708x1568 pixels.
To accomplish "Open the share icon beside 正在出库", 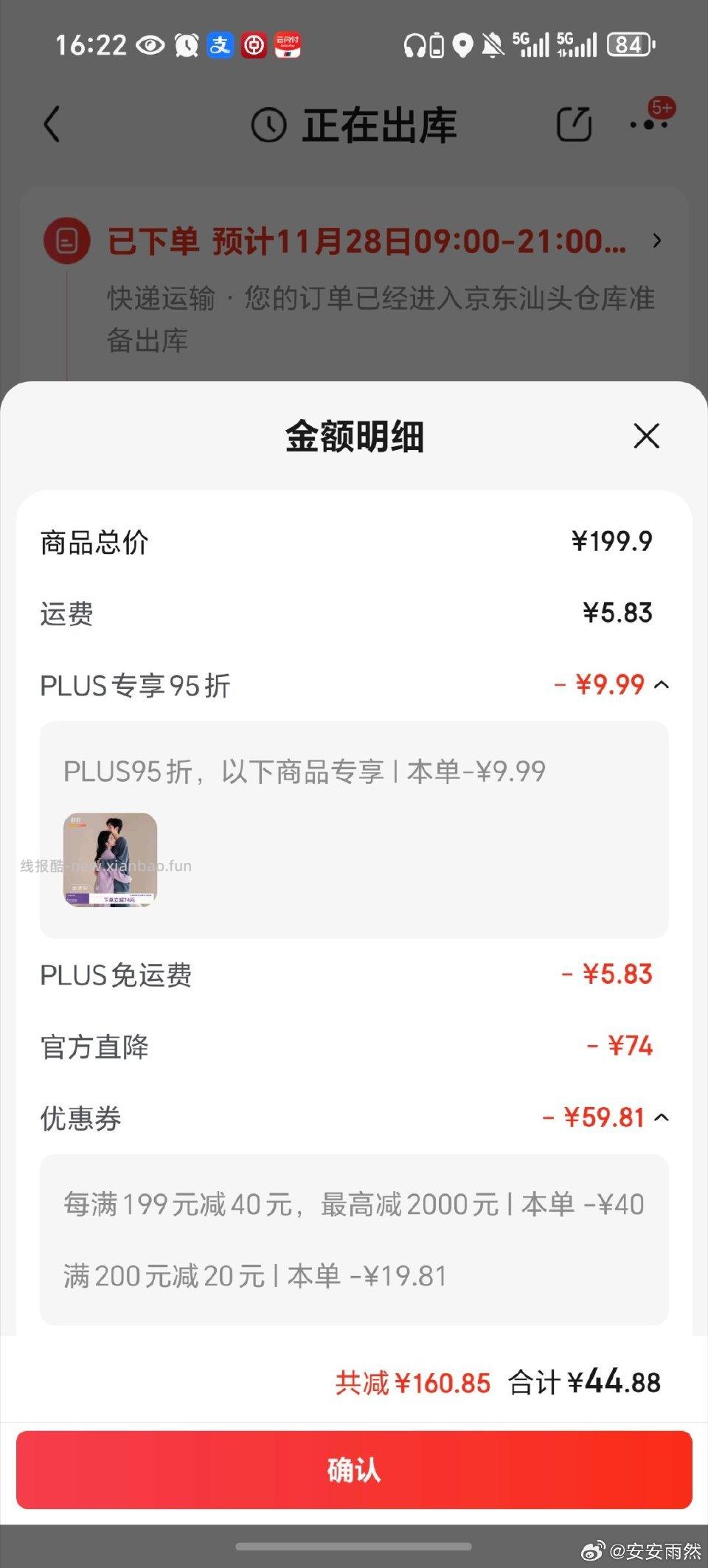I will pyautogui.click(x=575, y=124).
